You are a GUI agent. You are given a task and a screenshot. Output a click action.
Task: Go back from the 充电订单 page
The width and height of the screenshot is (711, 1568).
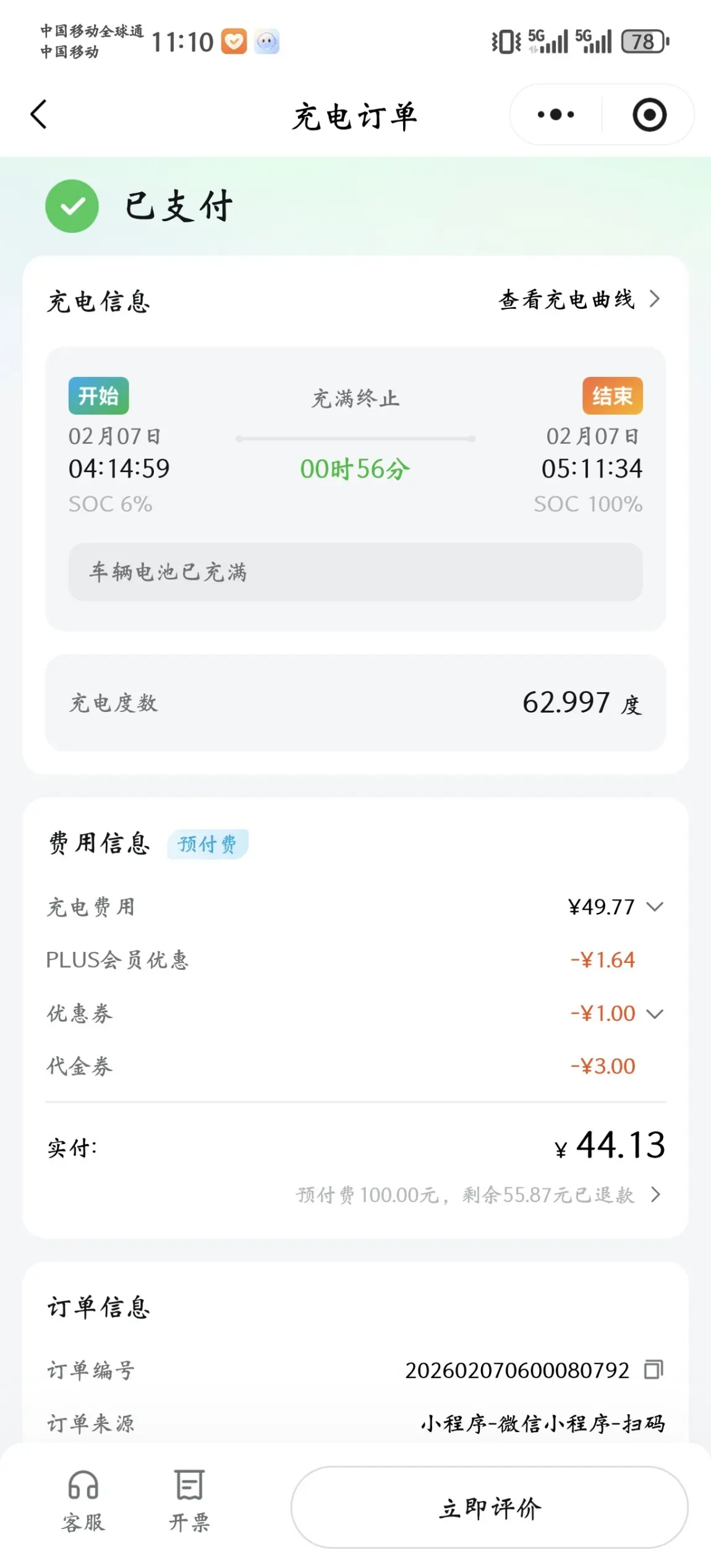tap(38, 114)
